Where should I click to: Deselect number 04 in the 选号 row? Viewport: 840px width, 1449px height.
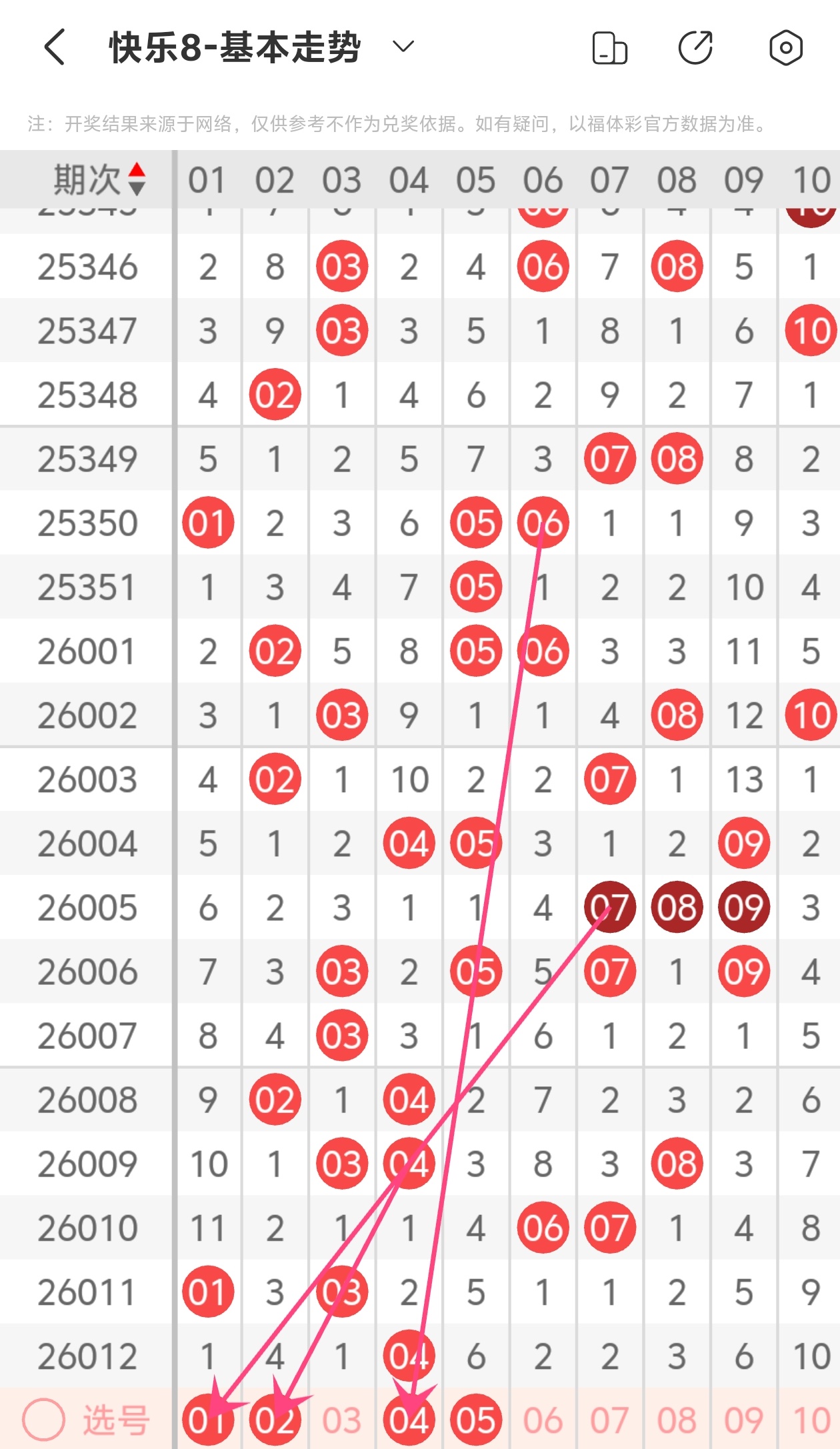point(409,1420)
